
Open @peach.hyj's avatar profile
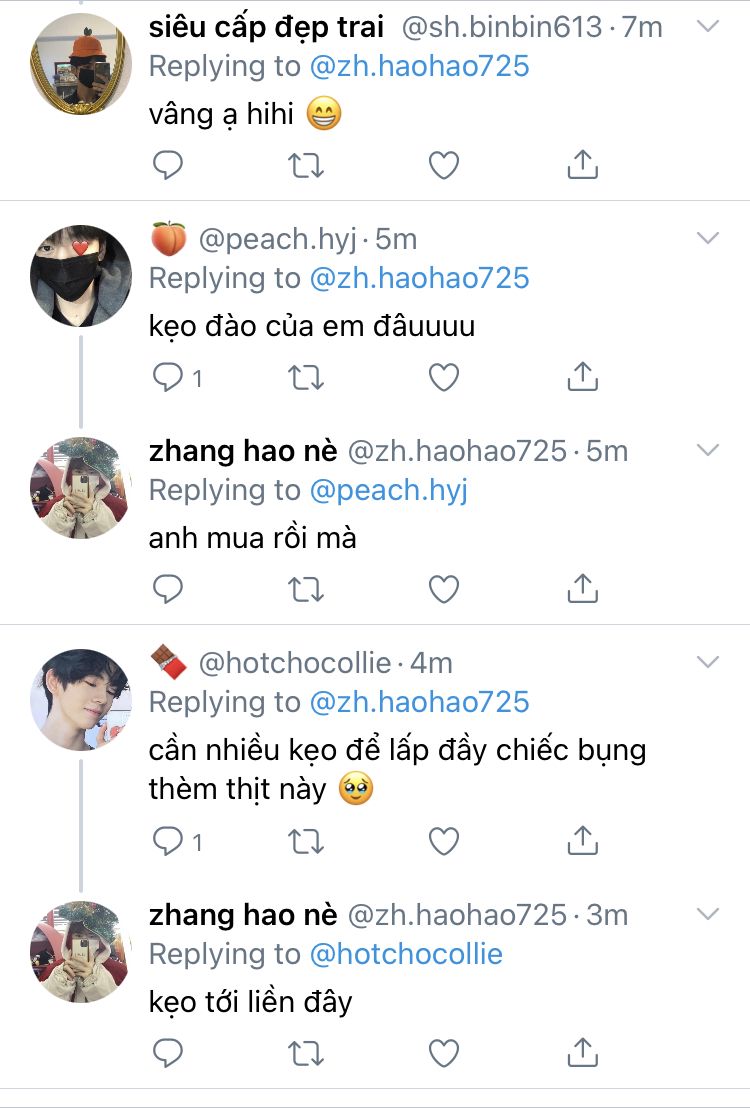81,276
